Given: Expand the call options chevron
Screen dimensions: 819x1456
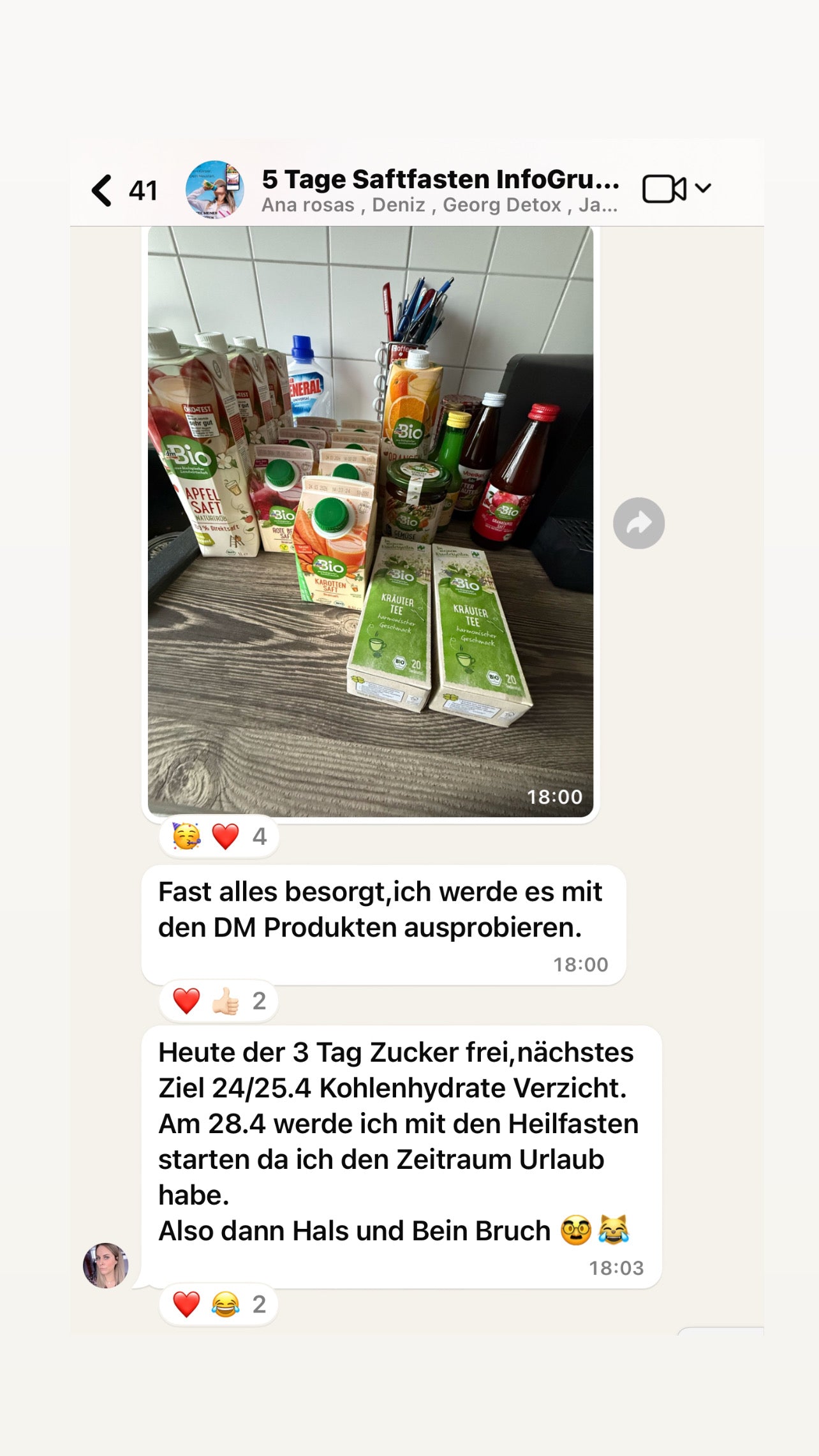Looking at the screenshot, I should [x=703, y=188].
